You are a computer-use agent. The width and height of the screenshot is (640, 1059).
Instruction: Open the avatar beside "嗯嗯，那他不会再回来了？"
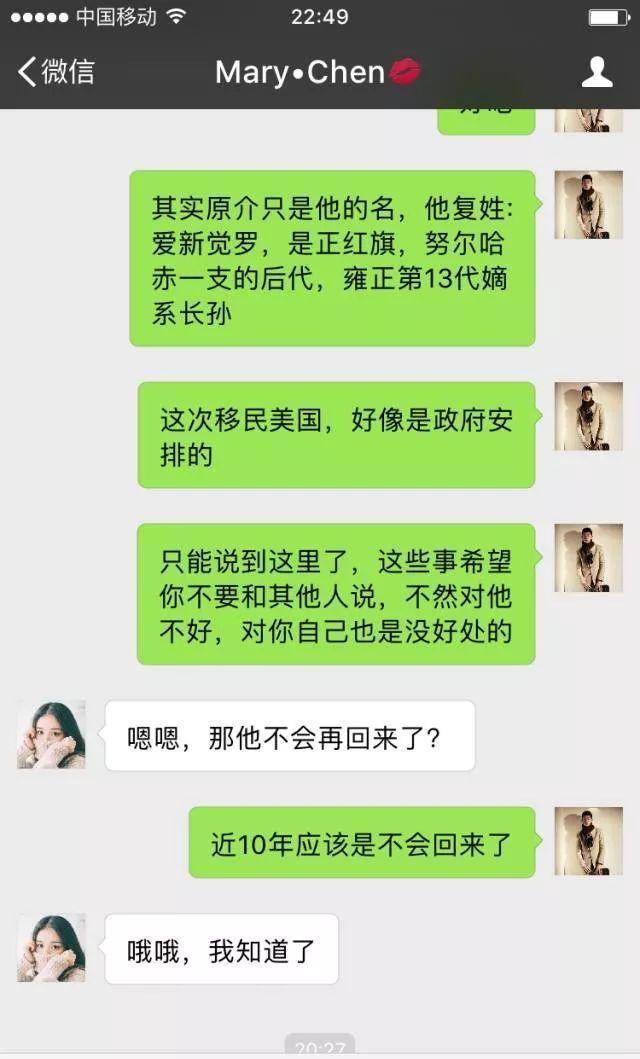pos(51,735)
